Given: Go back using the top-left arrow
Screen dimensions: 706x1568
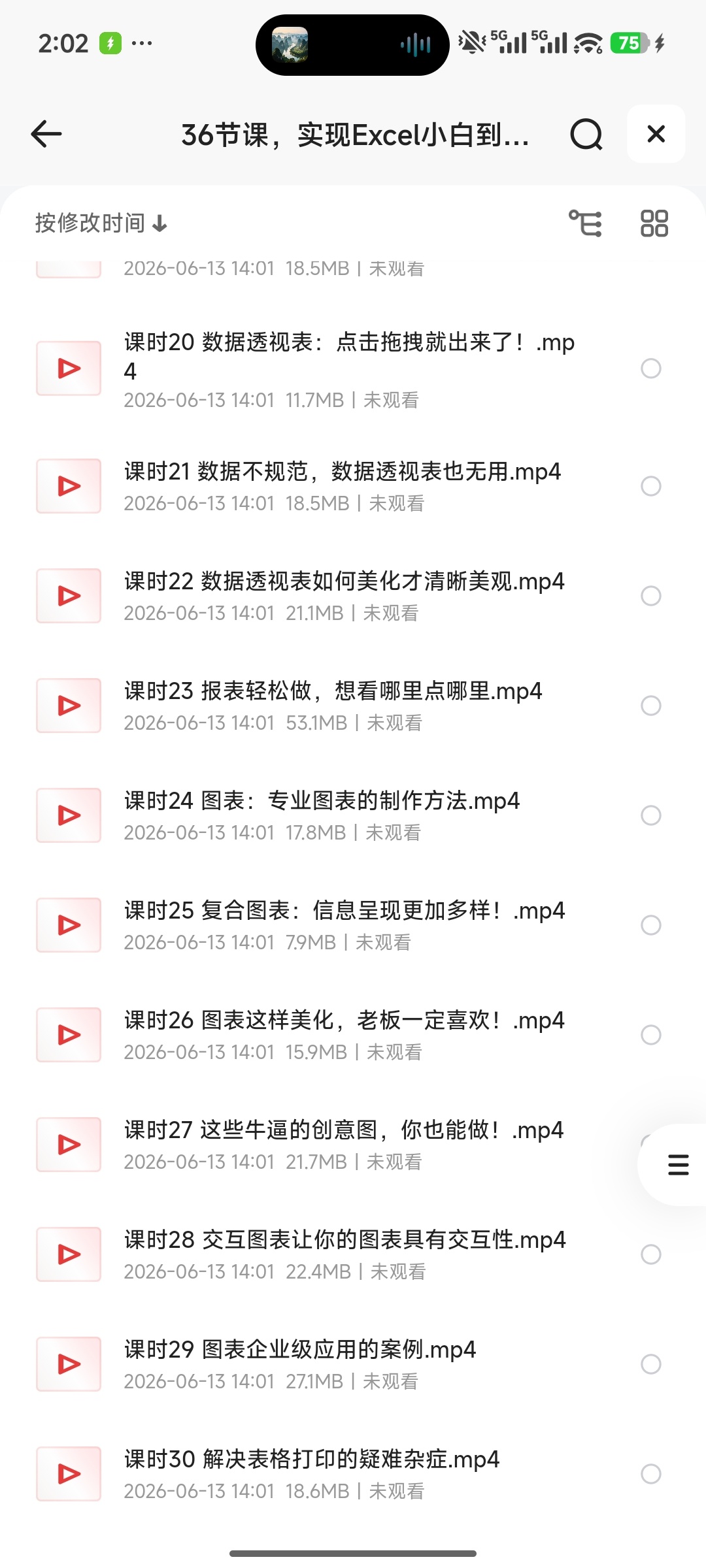Looking at the screenshot, I should [46, 134].
